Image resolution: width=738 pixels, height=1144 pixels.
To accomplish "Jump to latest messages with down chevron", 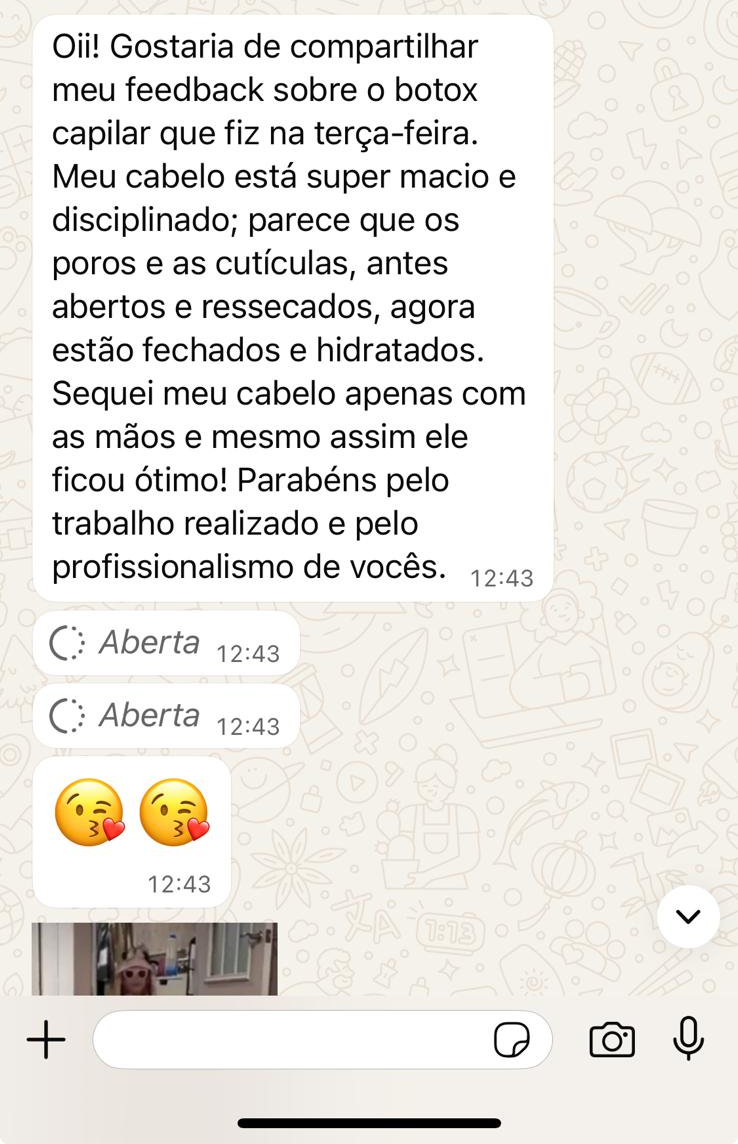I will [x=688, y=916].
